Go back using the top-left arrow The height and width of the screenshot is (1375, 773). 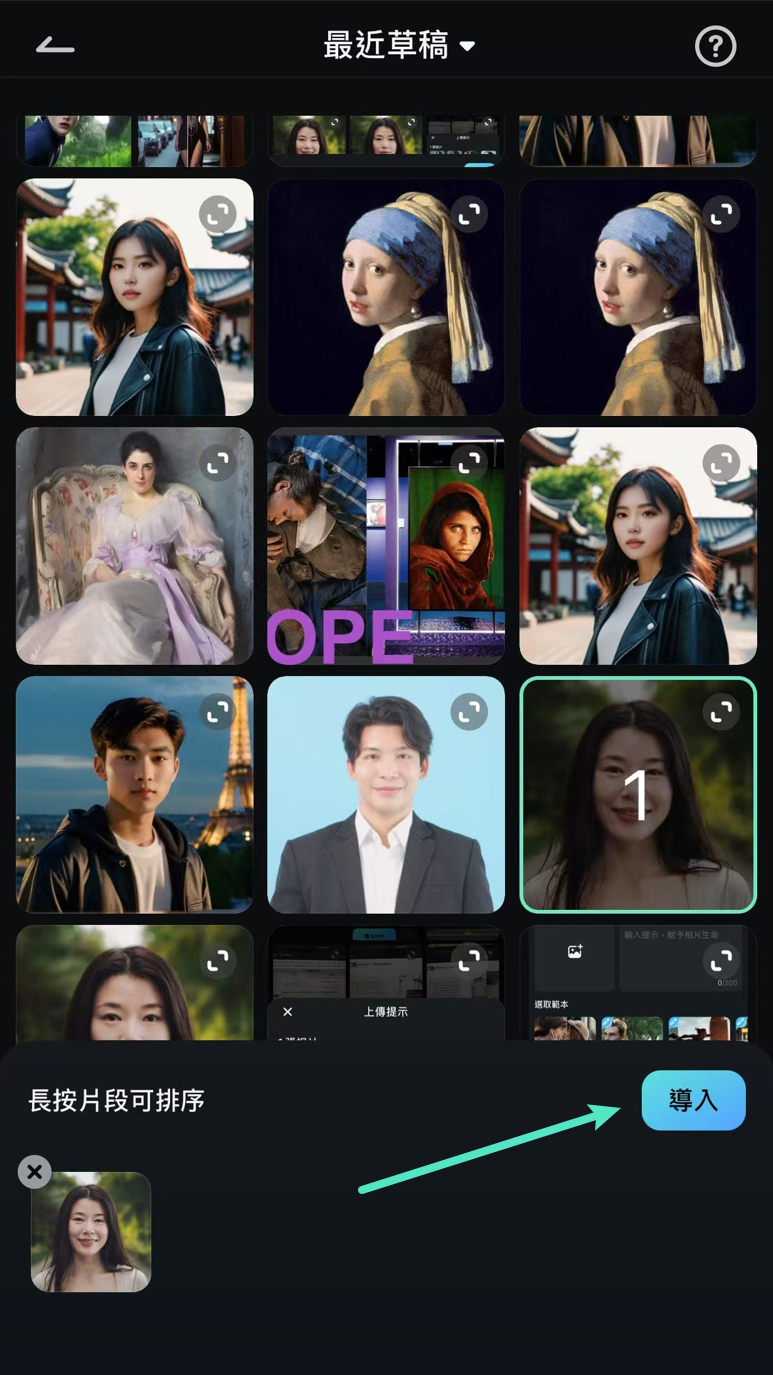tap(55, 46)
